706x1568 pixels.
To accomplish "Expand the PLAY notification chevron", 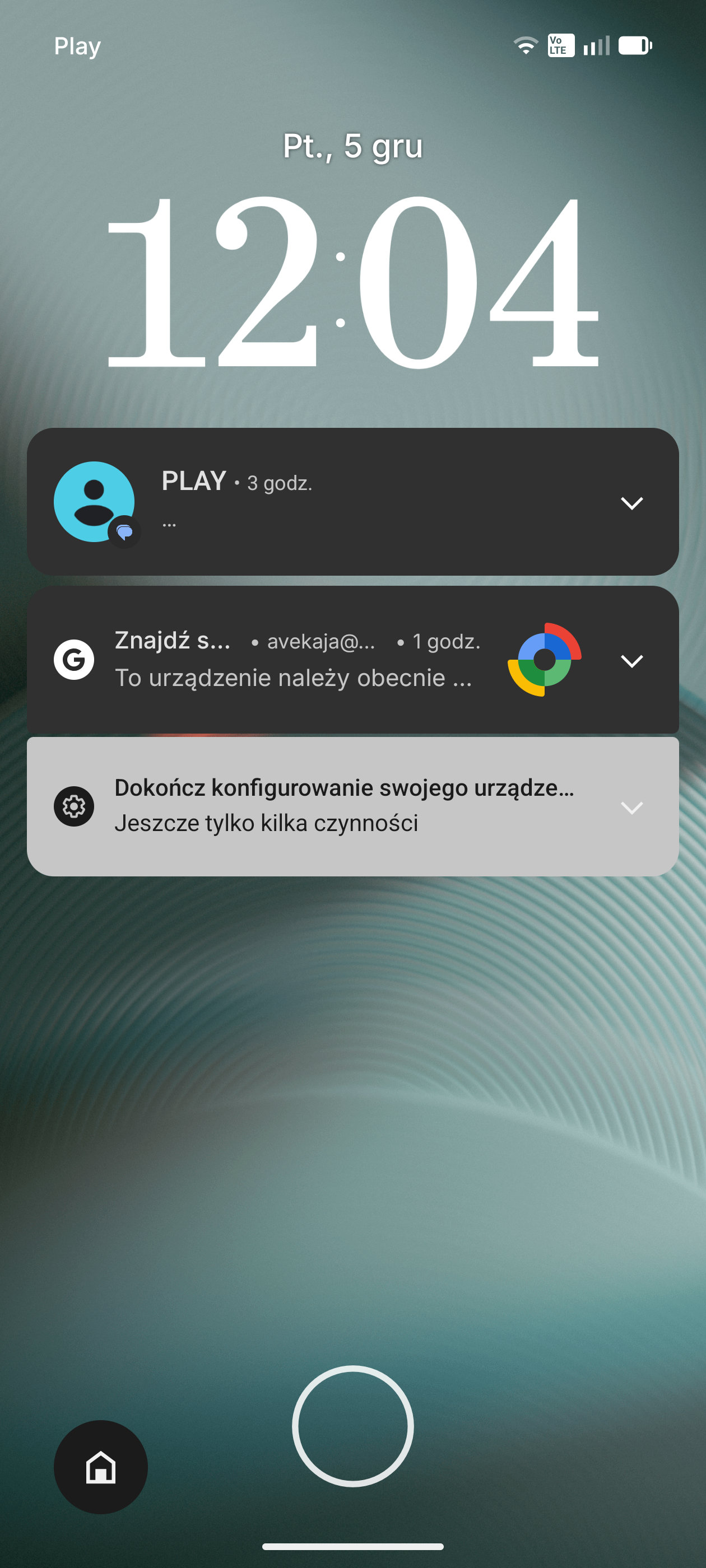I will pyautogui.click(x=631, y=503).
